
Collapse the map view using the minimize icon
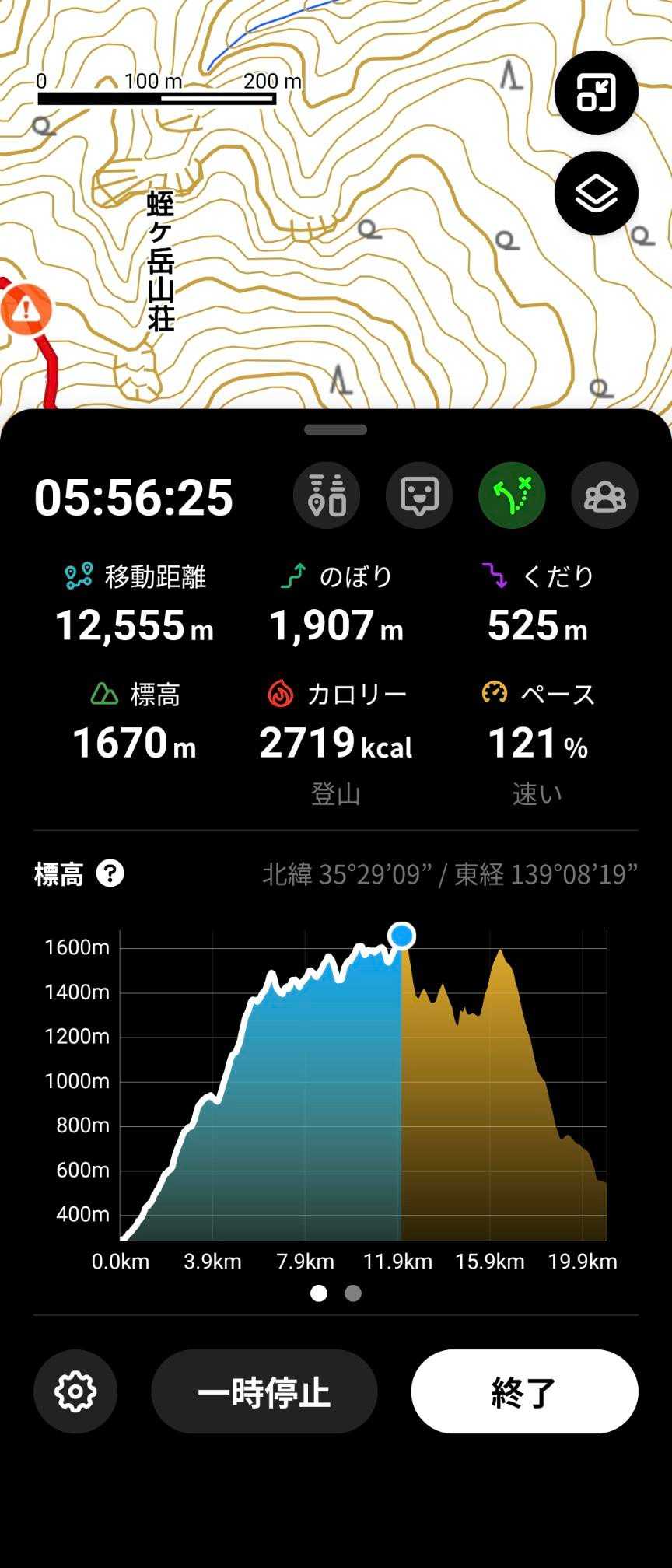(596, 93)
